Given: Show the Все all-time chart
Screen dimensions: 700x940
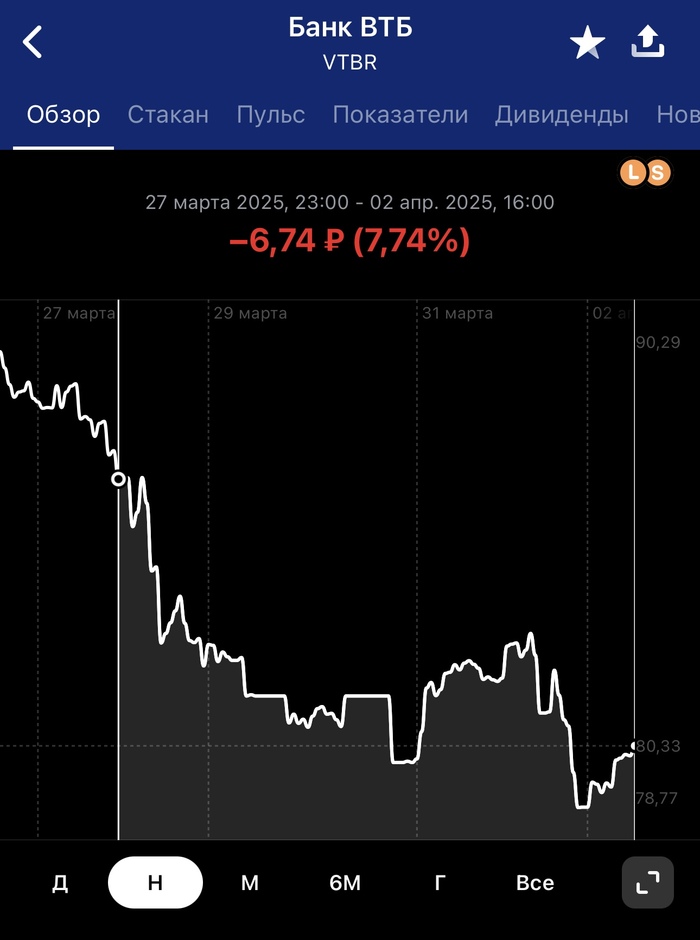Looking at the screenshot, I should [535, 883].
